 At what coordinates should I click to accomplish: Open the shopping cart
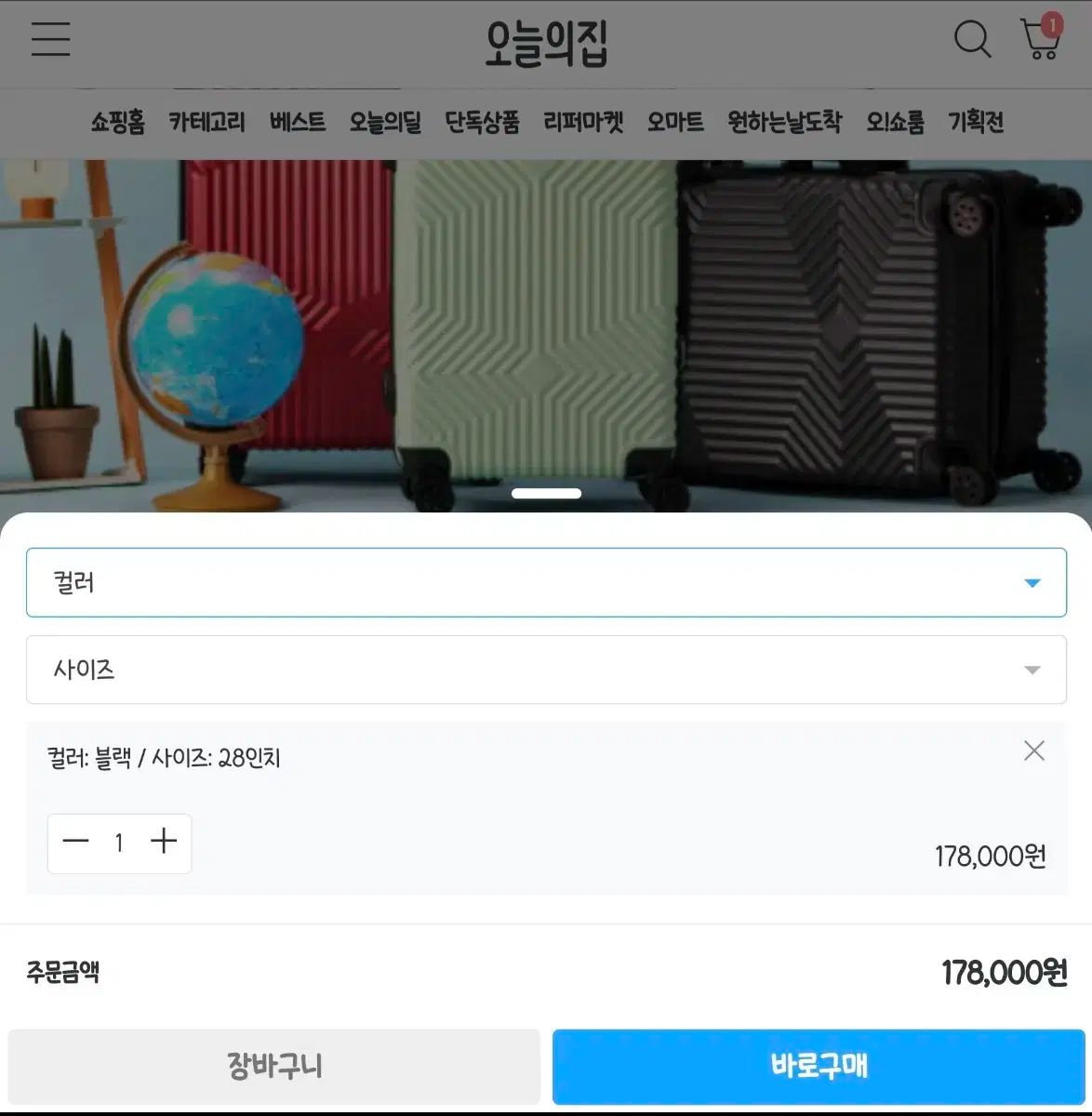[x=1040, y=39]
